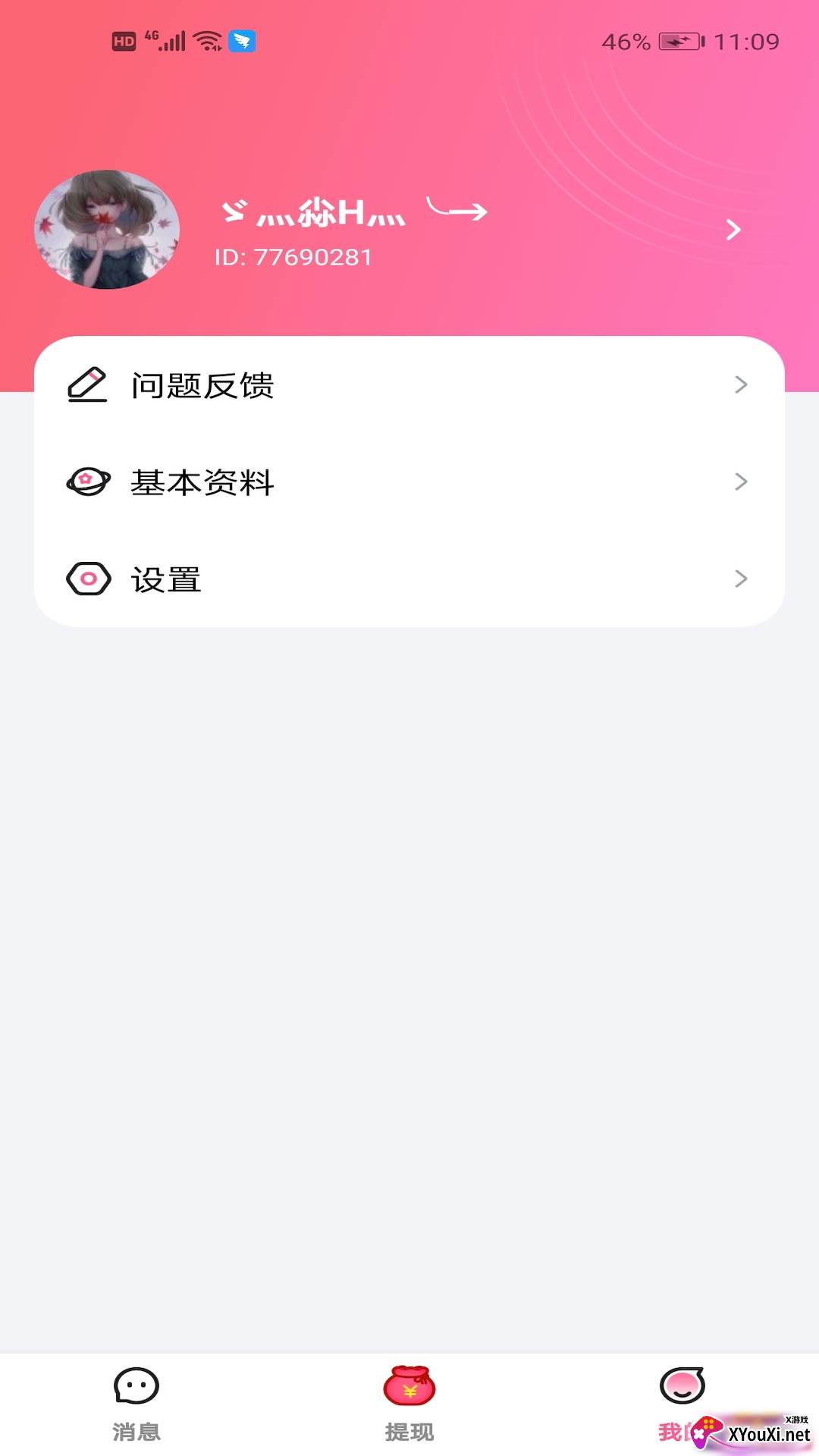Image resolution: width=819 pixels, height=1456 pixels.
Task: Expand the profile section via right chevron
Action: 732,230
